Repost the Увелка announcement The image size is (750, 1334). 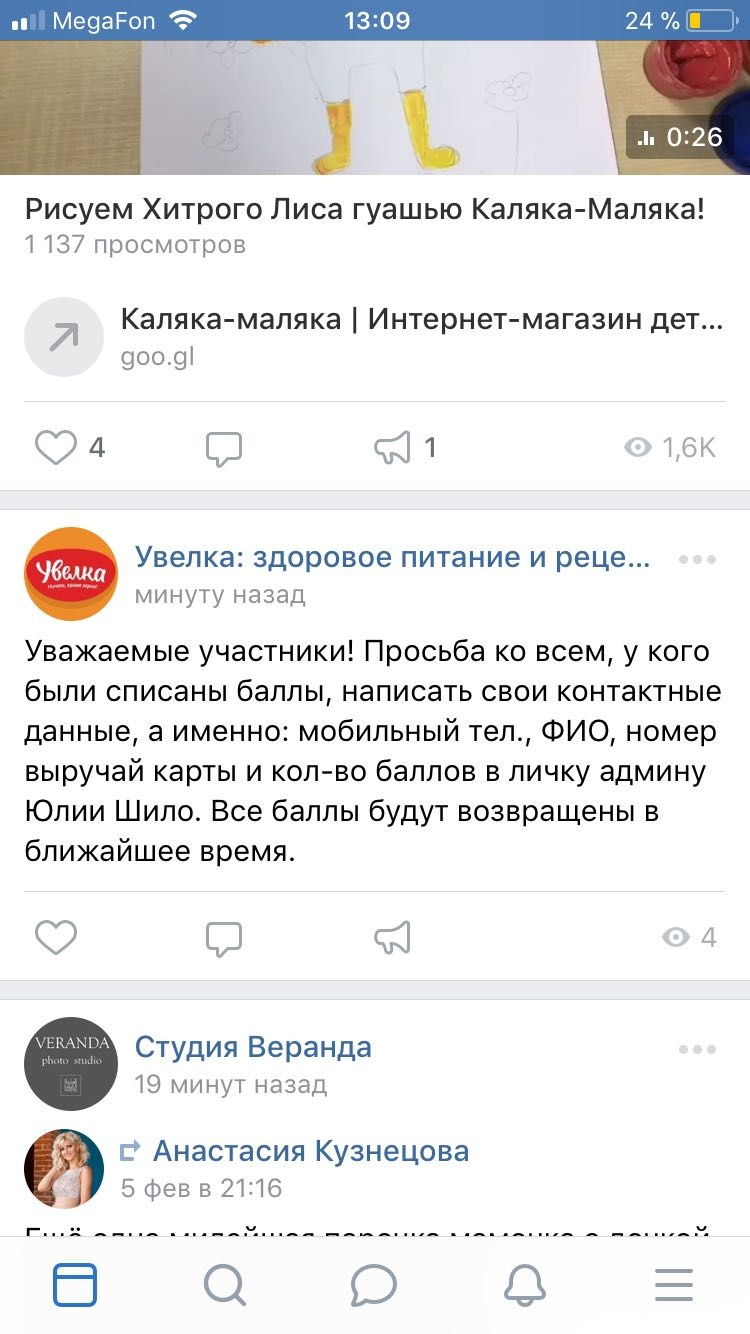pyautogui.click(x=393, y=938)
